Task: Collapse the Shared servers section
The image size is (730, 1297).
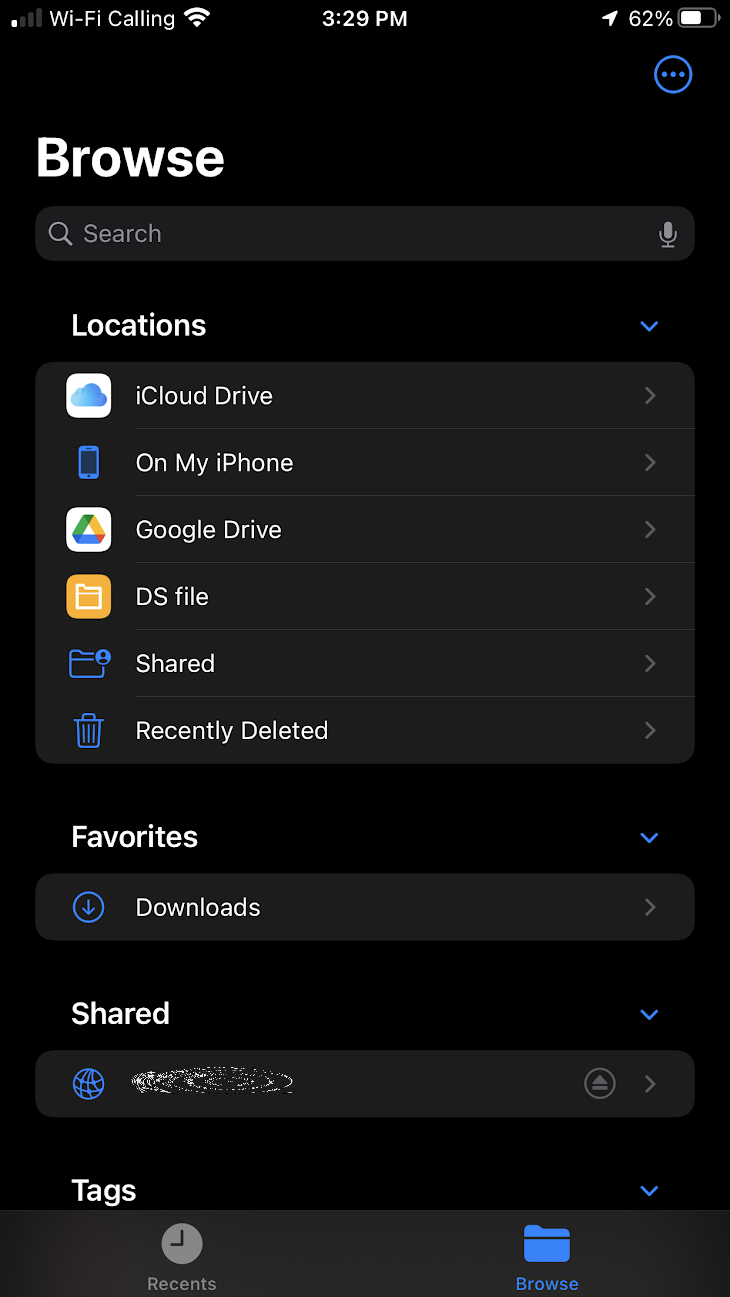Action: pos(649,1015)
